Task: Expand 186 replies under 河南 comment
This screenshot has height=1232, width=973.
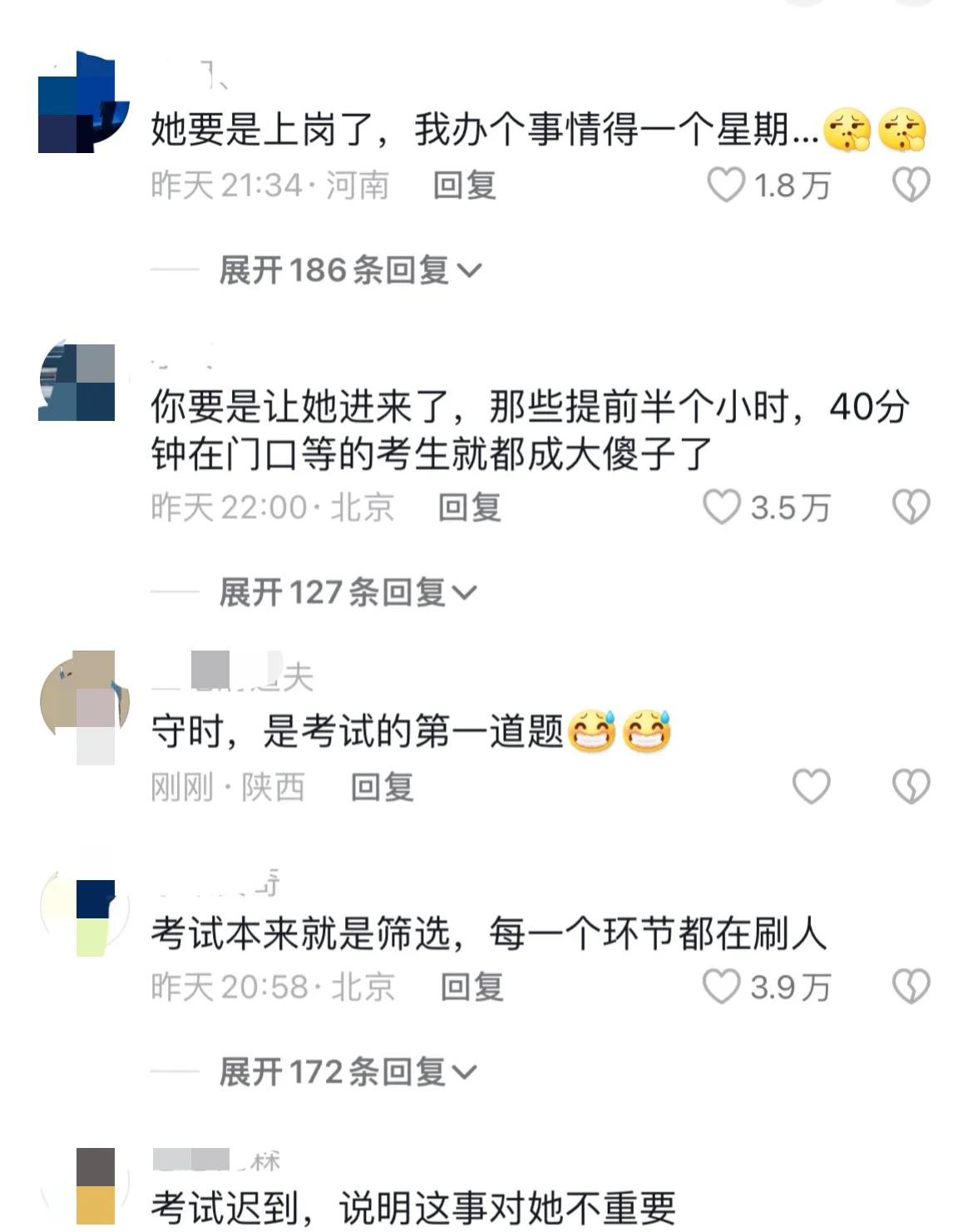Action: 349,270
